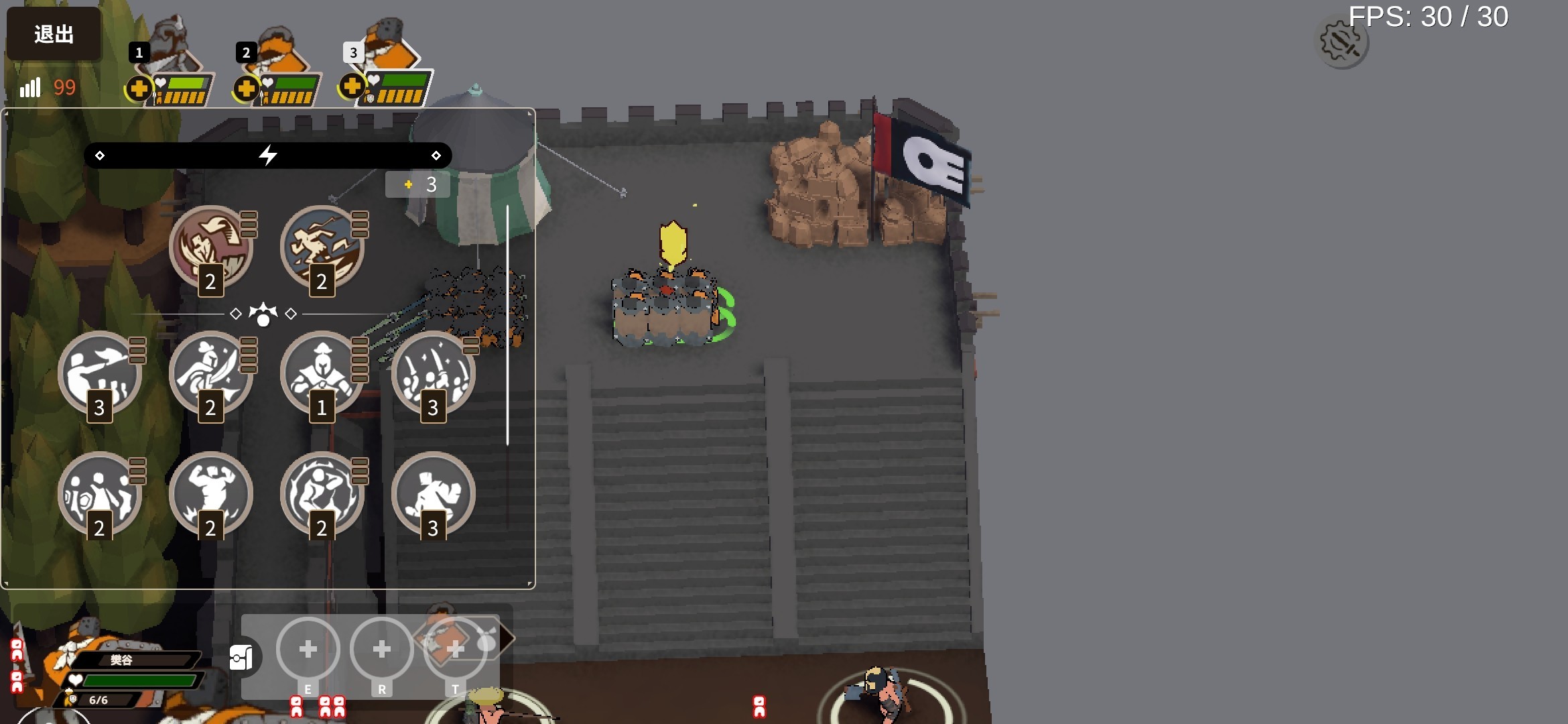Pick the flexing strongman skill costing 2
This screenshot has width=1568, height=724.
210,493
